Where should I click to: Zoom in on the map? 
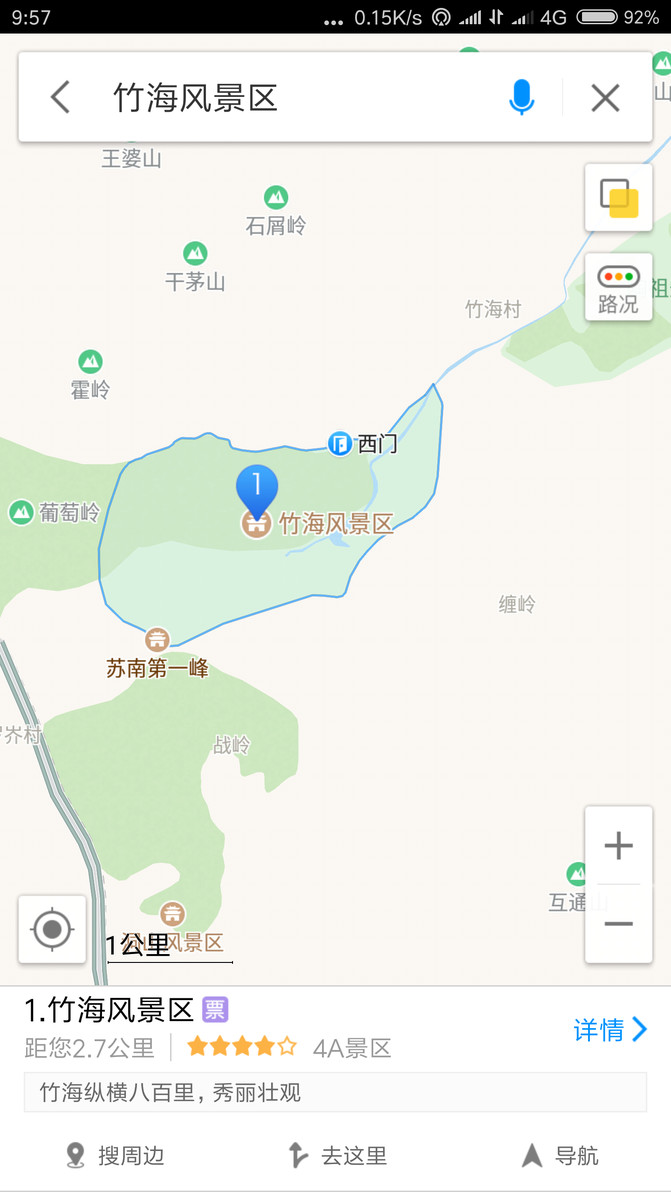[x=618, y=846]
